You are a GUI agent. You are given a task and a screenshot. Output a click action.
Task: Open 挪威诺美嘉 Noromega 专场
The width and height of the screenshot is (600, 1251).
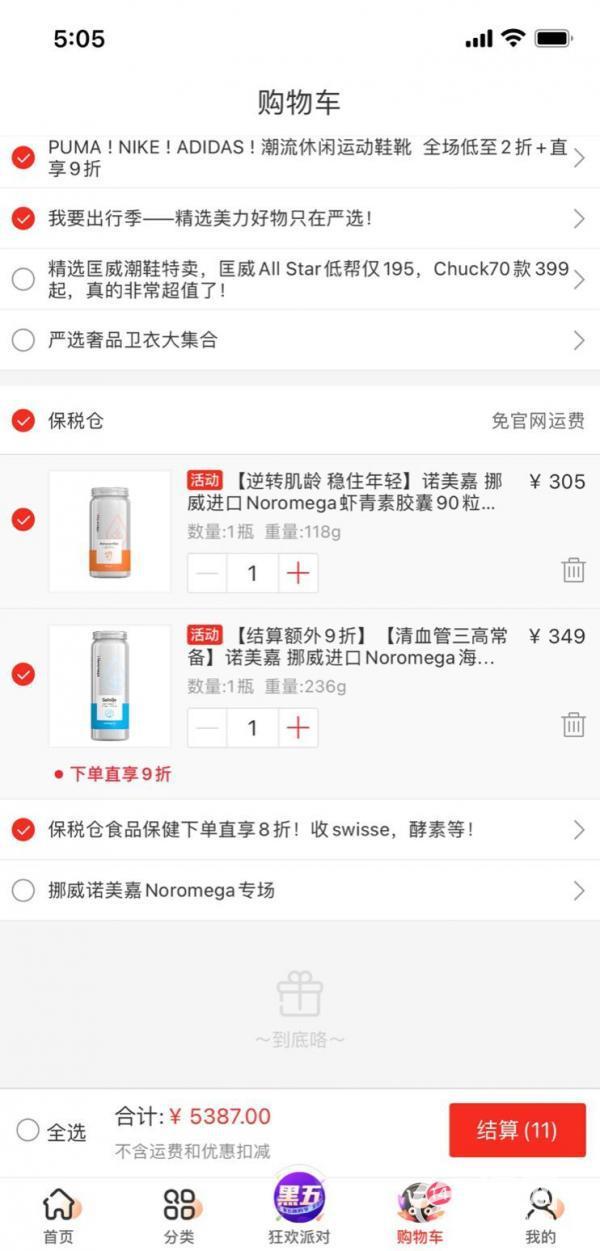tap(300, 890)
